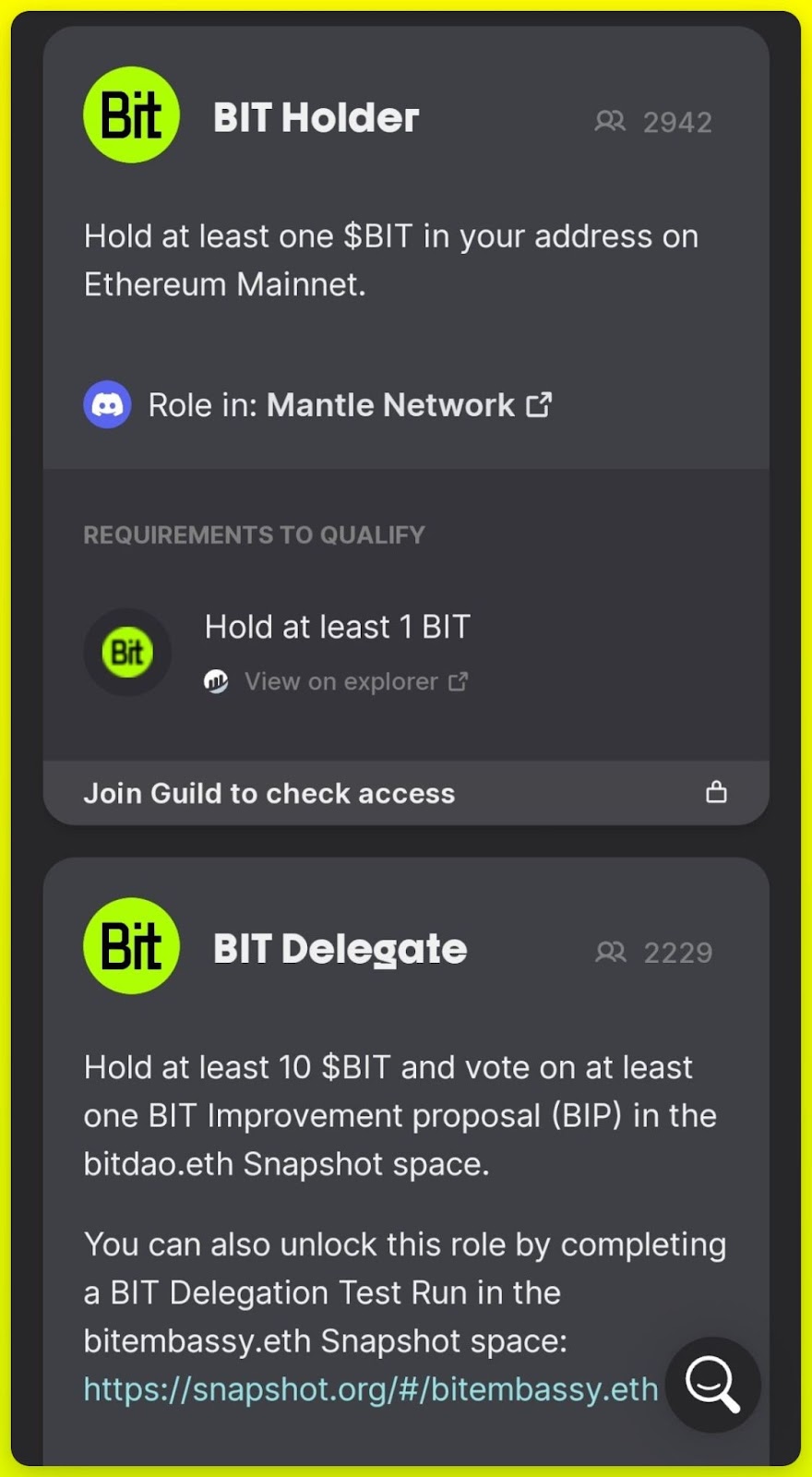Open the floating search button
This screenshot has height=1477, width=812.
712,1385
